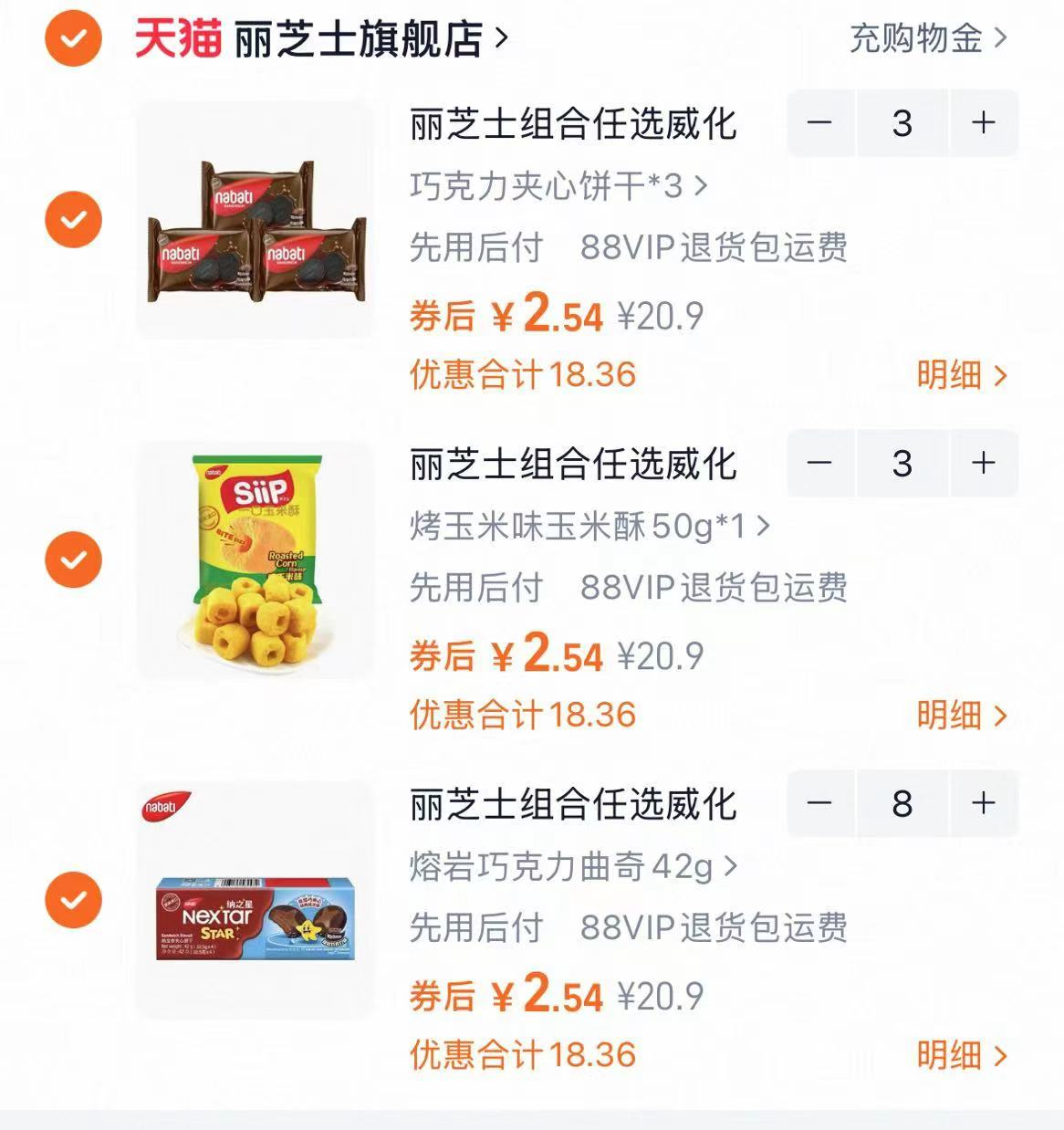Decrease quantity of 熔岩巧克力曲奇 item
Image resolution: width=1064 pixels, height=1130 pixels.
(819, 804)
